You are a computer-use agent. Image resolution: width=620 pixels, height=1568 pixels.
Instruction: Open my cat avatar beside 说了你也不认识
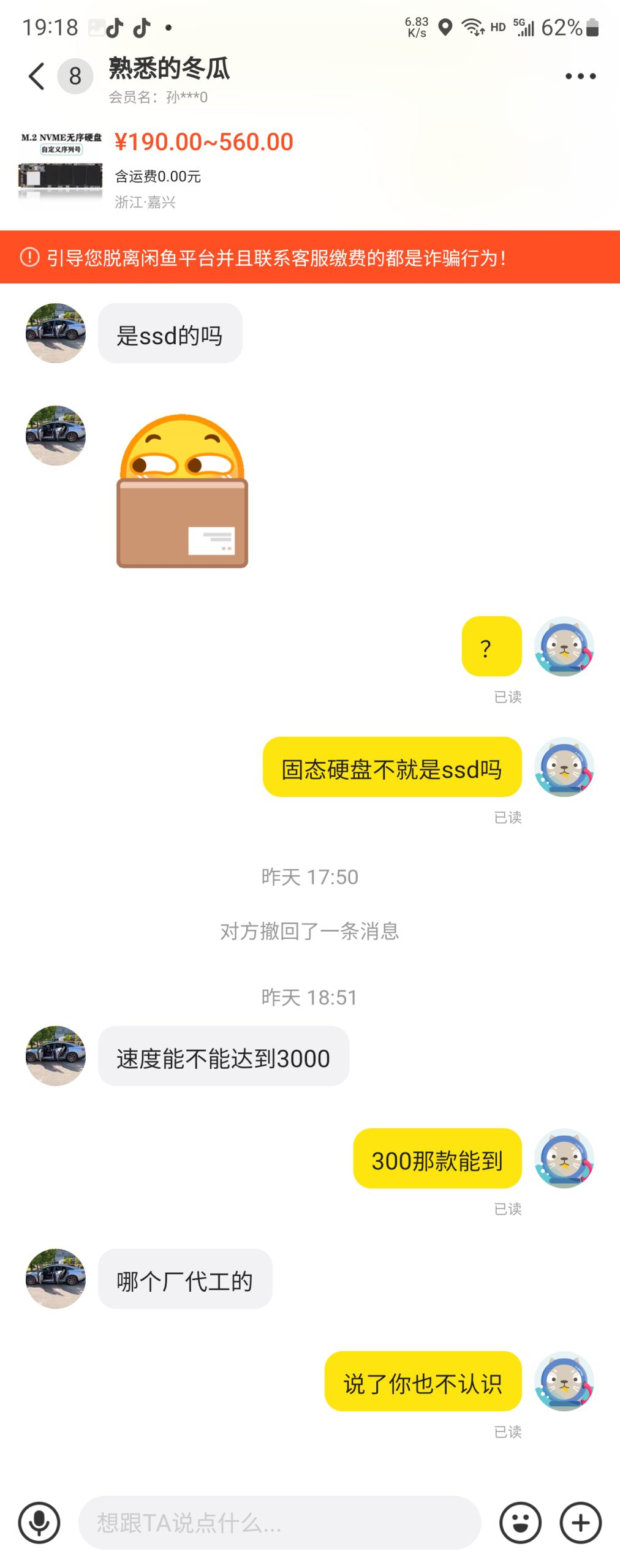pos(564,1381)
